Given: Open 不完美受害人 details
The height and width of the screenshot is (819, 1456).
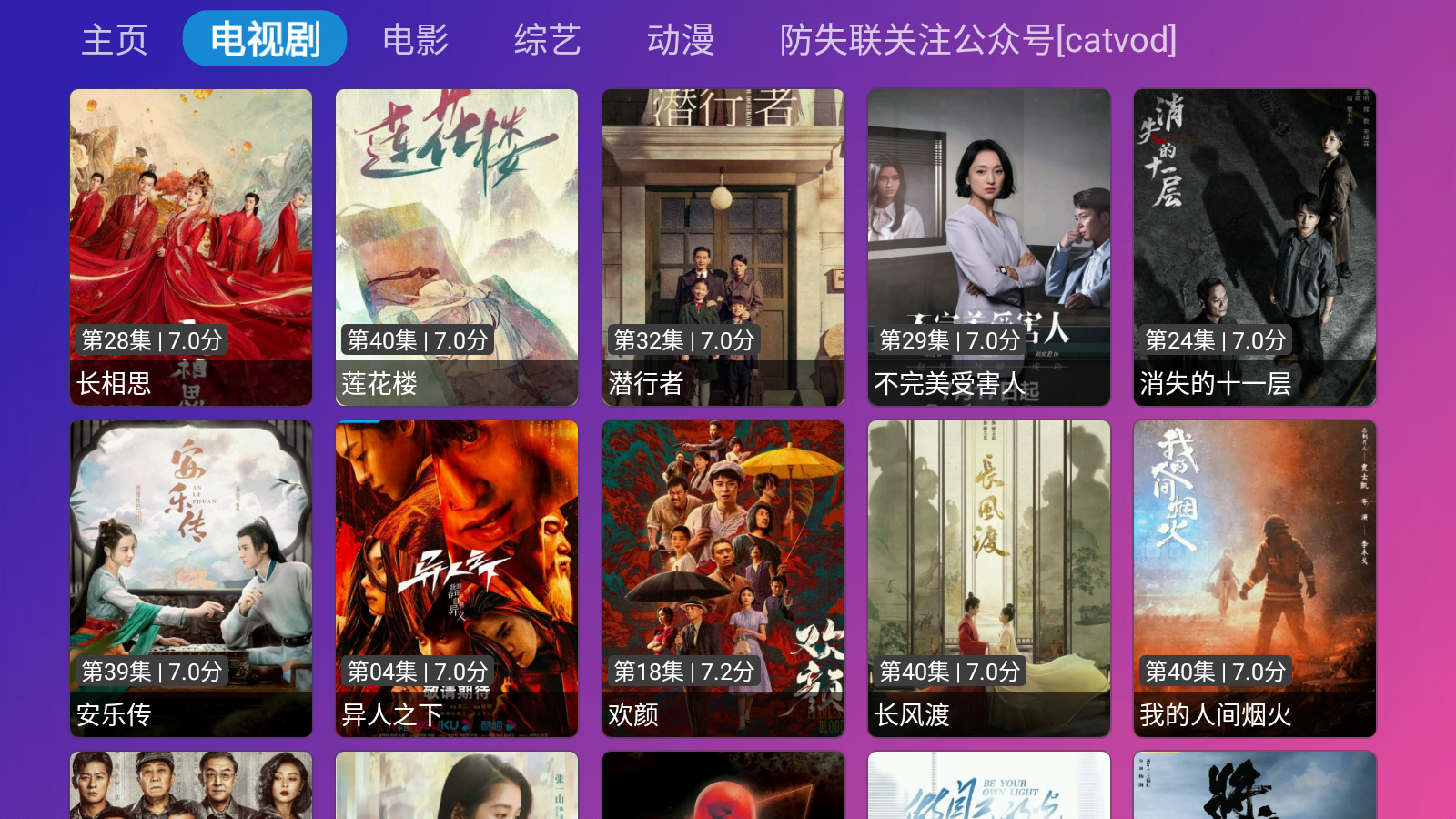Looking at the screenshot, I should coord(989,247).
